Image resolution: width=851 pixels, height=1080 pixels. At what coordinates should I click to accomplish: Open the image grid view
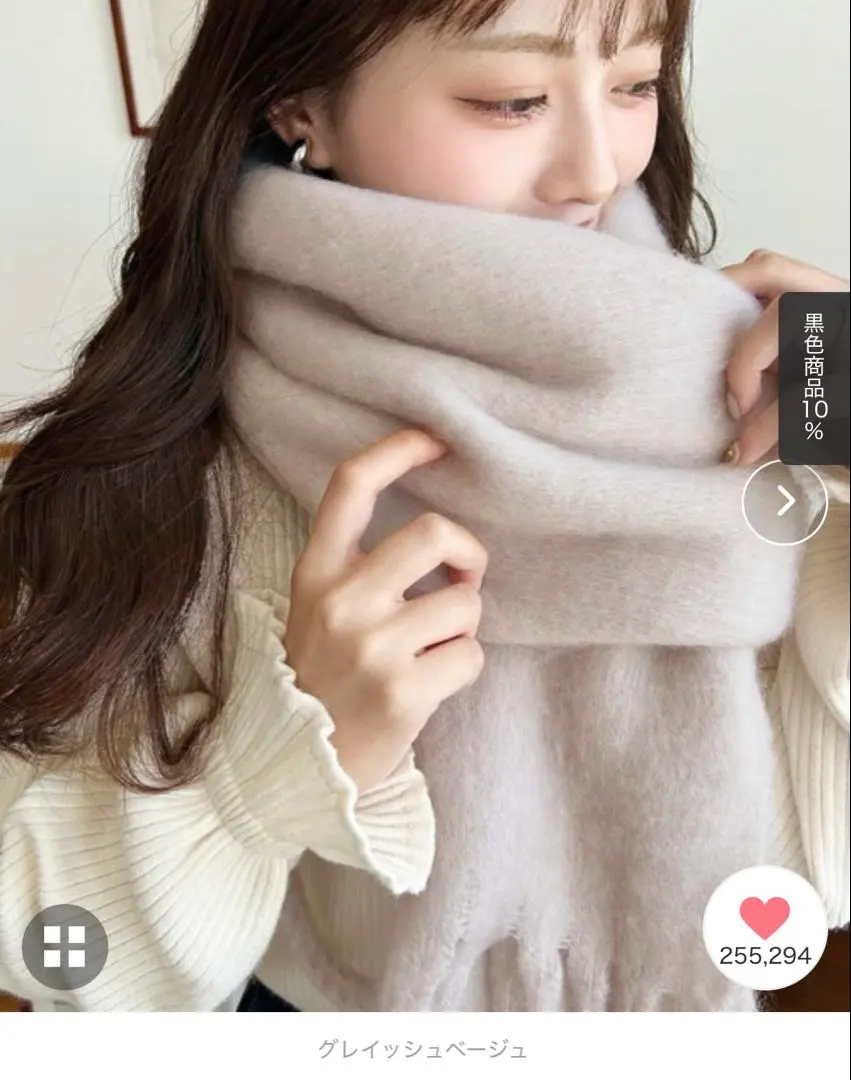(x=65, y=947)
